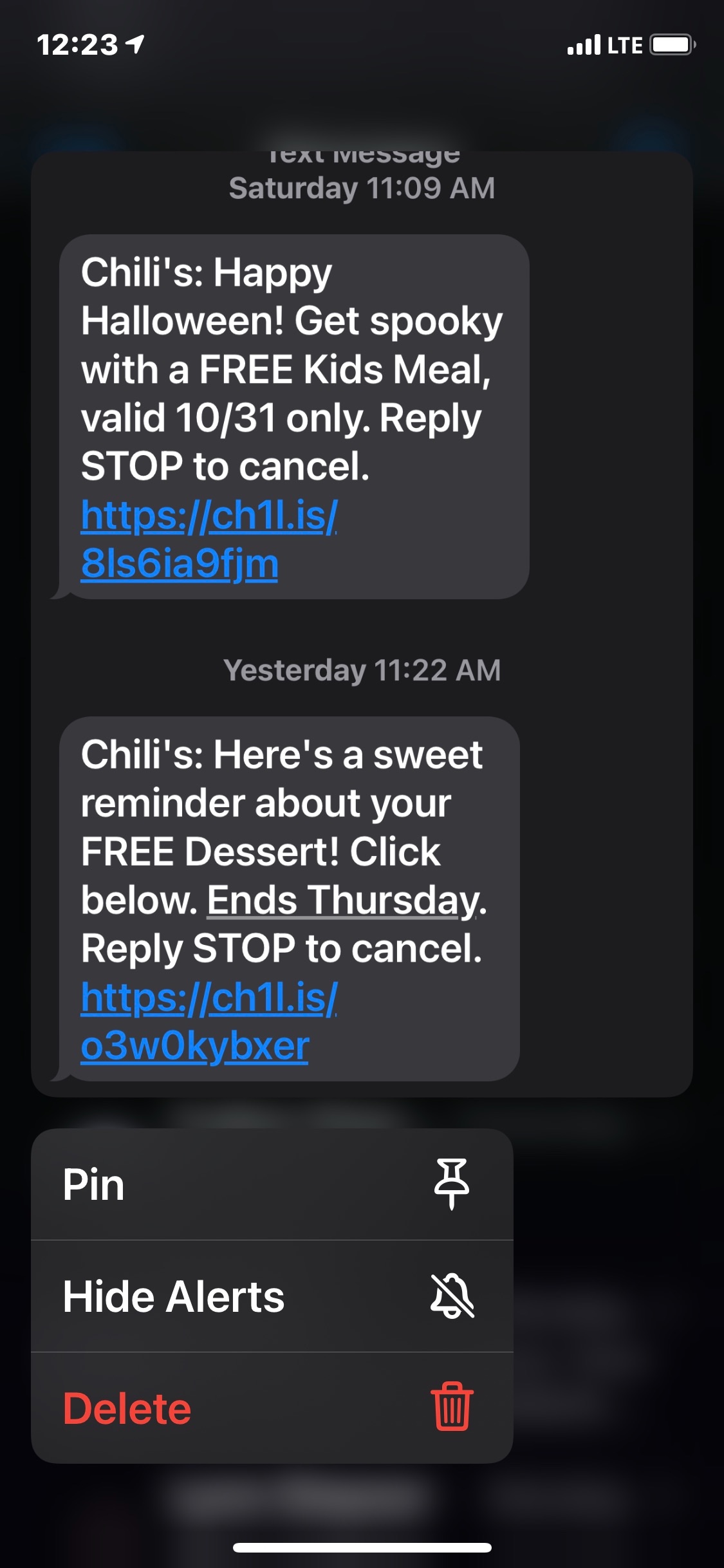Delete the Chili's conversation
The width and height of the screenshot is (724, 1568).
(x=272, y=1408)
